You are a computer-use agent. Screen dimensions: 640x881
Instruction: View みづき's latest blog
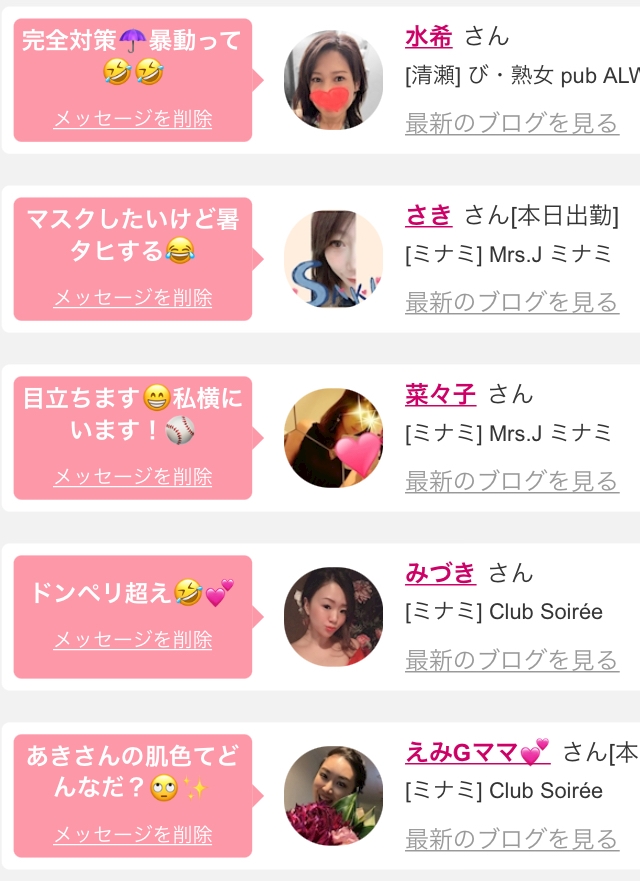coord(512,660)
